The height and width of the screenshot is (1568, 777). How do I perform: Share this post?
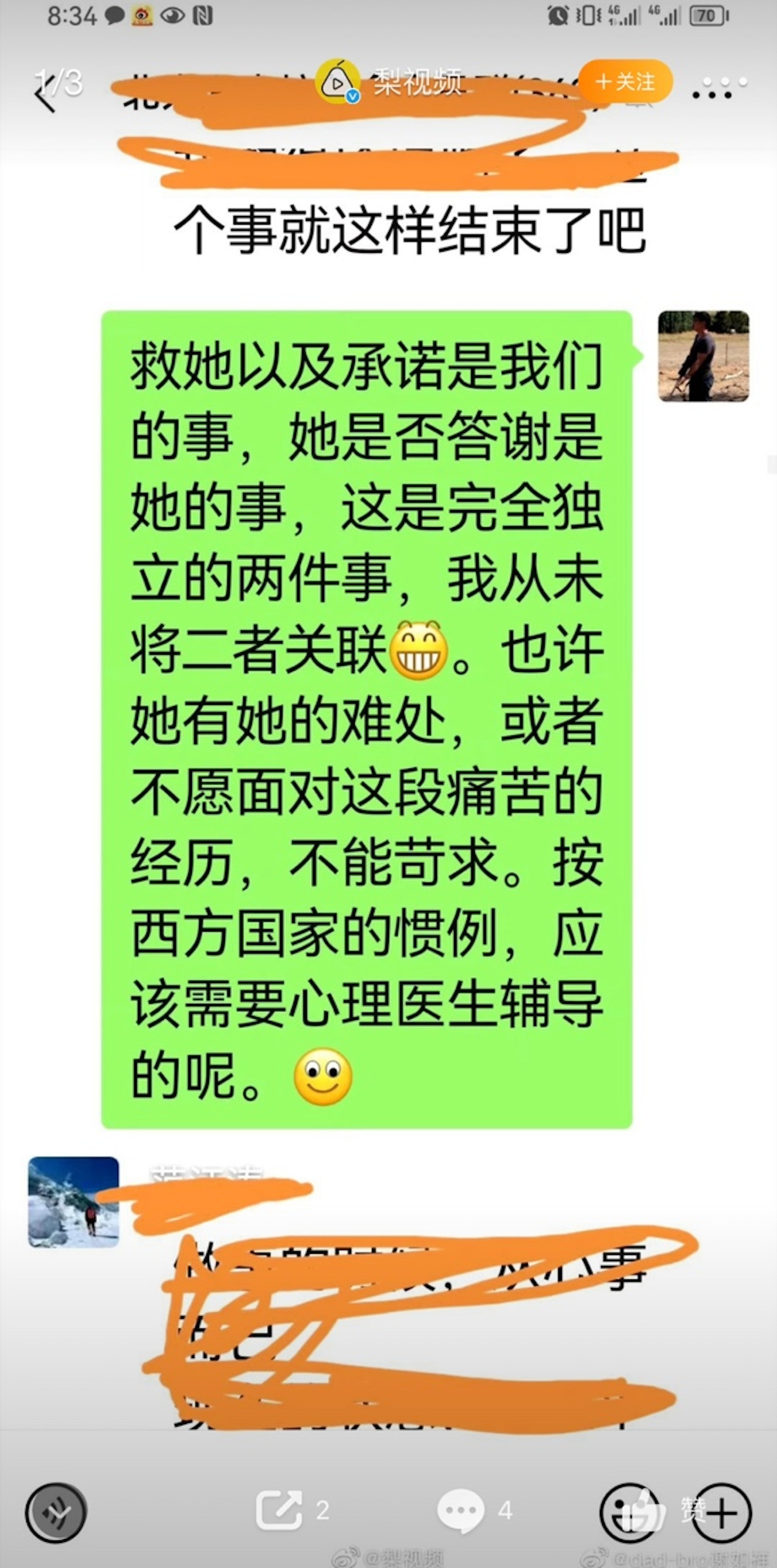point(279,1510)
